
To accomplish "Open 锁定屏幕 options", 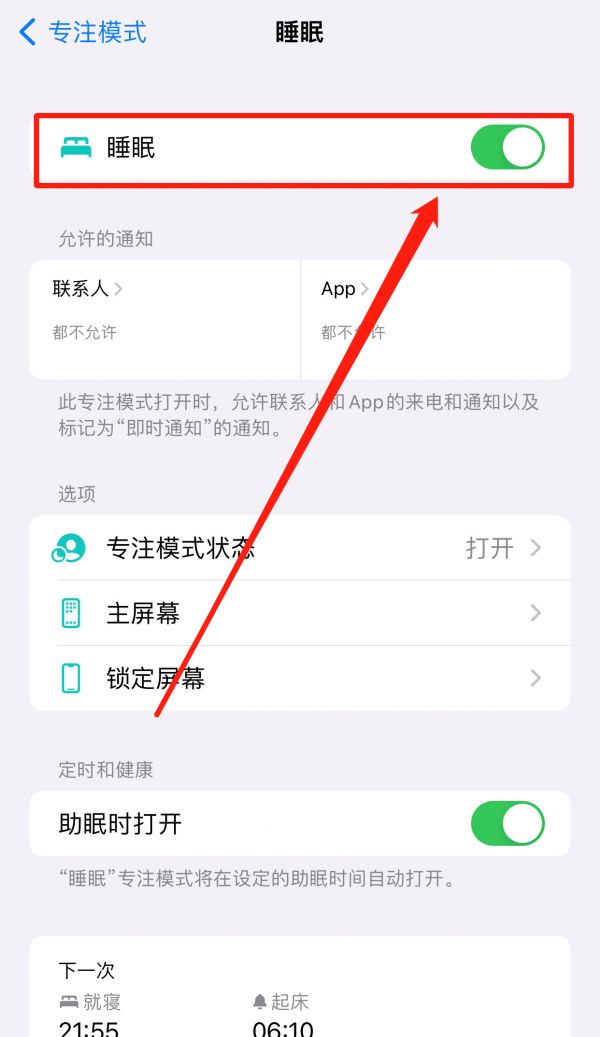I will click(x=300, y=678).
